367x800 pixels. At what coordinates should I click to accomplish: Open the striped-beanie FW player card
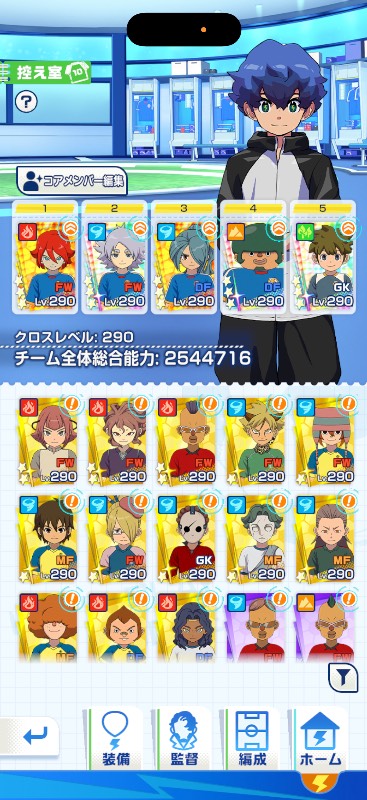pyautogui.click(x=326, y=441)
